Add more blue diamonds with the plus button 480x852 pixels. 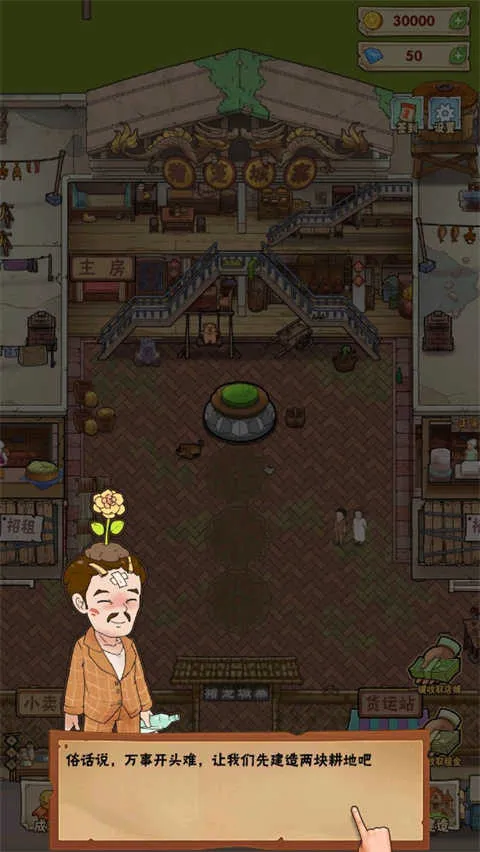coord(458,55)
